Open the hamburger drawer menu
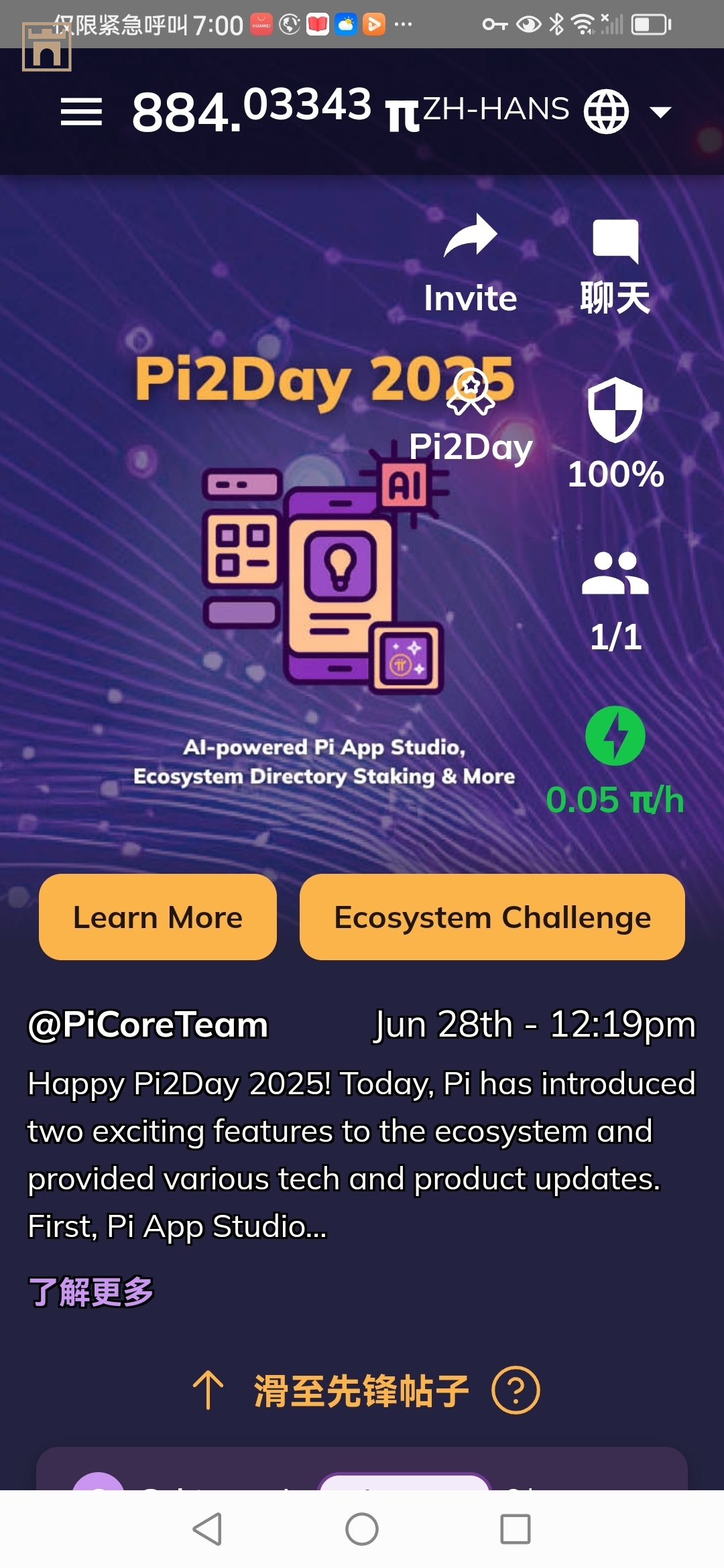Screen dimensions: 724x1568 coord(81,111)
